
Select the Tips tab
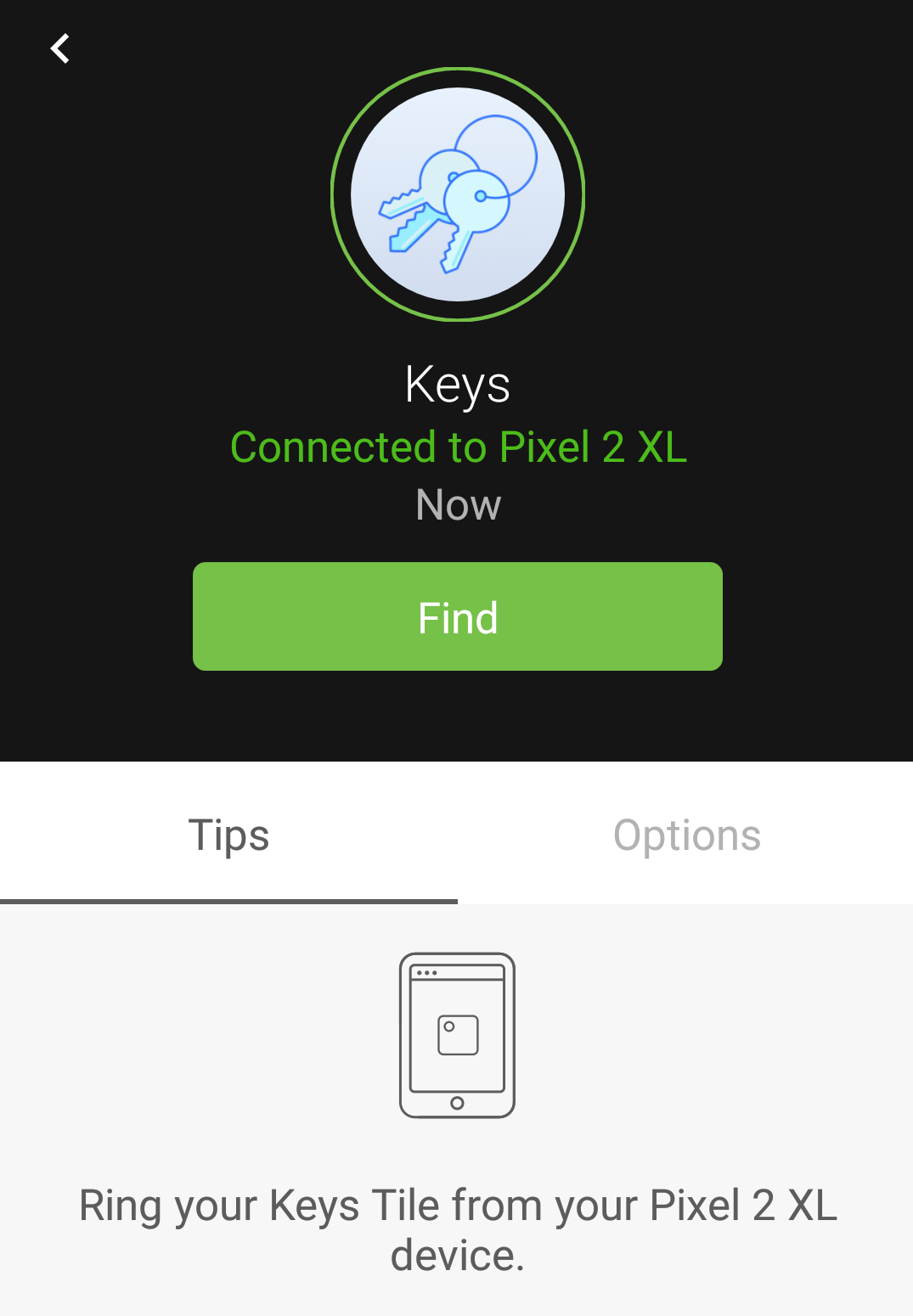(228, 835)
